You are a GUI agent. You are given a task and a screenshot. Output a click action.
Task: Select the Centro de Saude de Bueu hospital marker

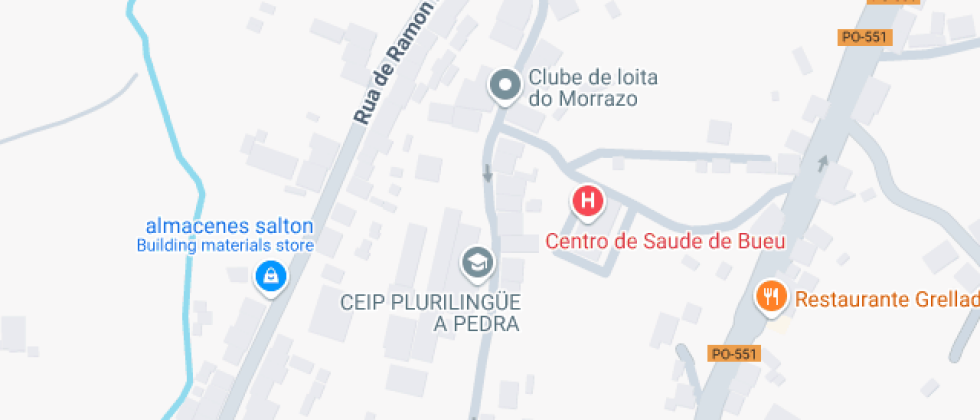(588, 203)
